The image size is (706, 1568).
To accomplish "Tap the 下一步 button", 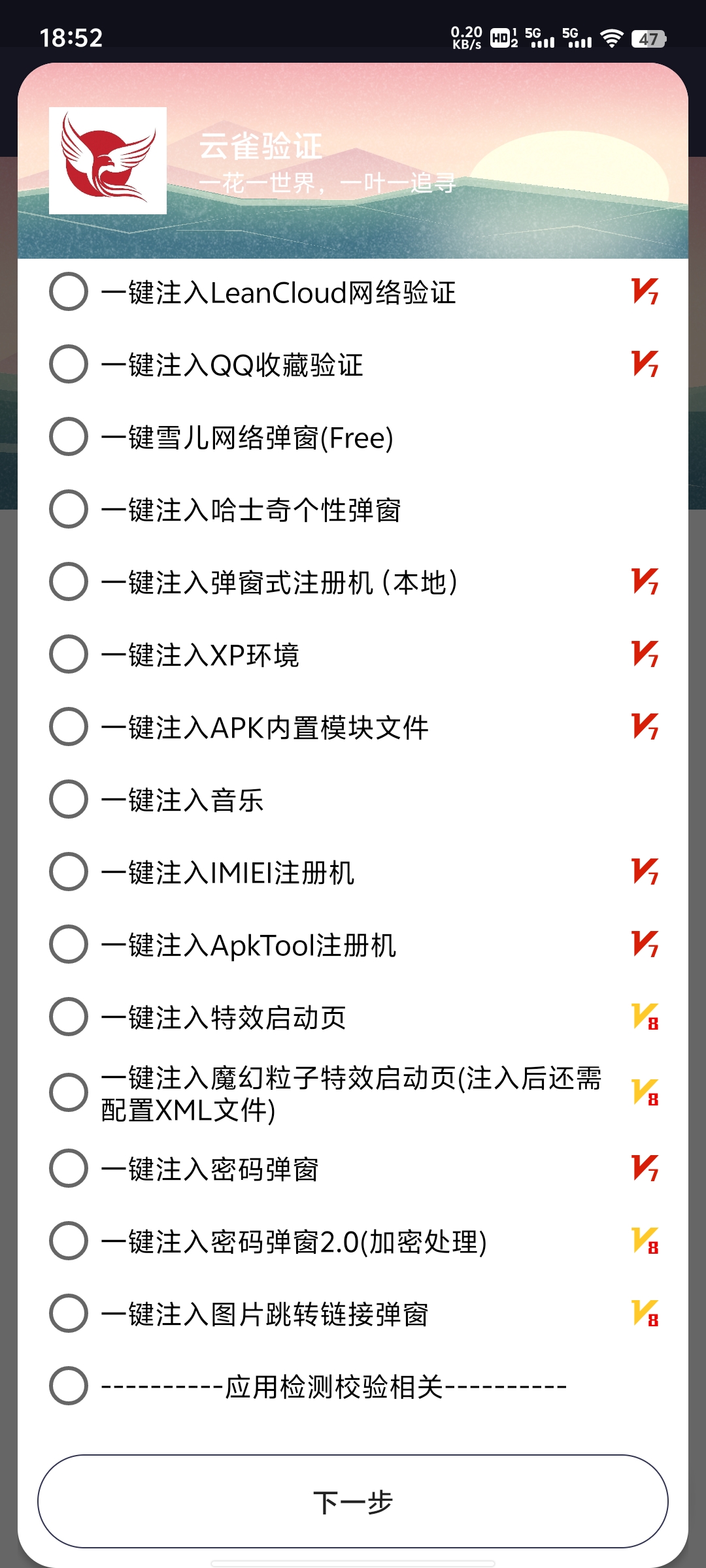I will (x=353, y=1501).
